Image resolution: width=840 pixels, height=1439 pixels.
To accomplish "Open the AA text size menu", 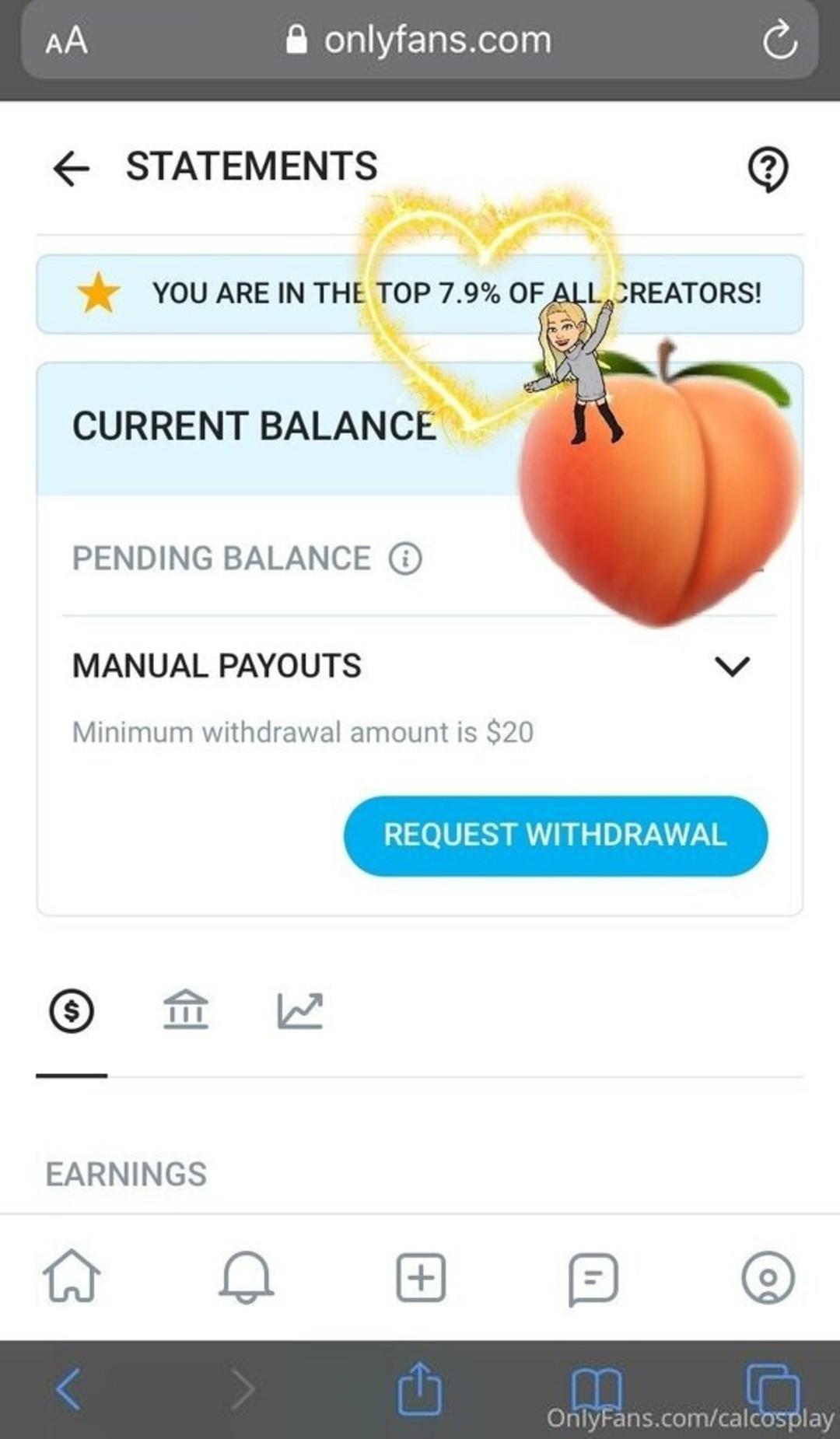I will pyautogui.click(x=66, y=40).
